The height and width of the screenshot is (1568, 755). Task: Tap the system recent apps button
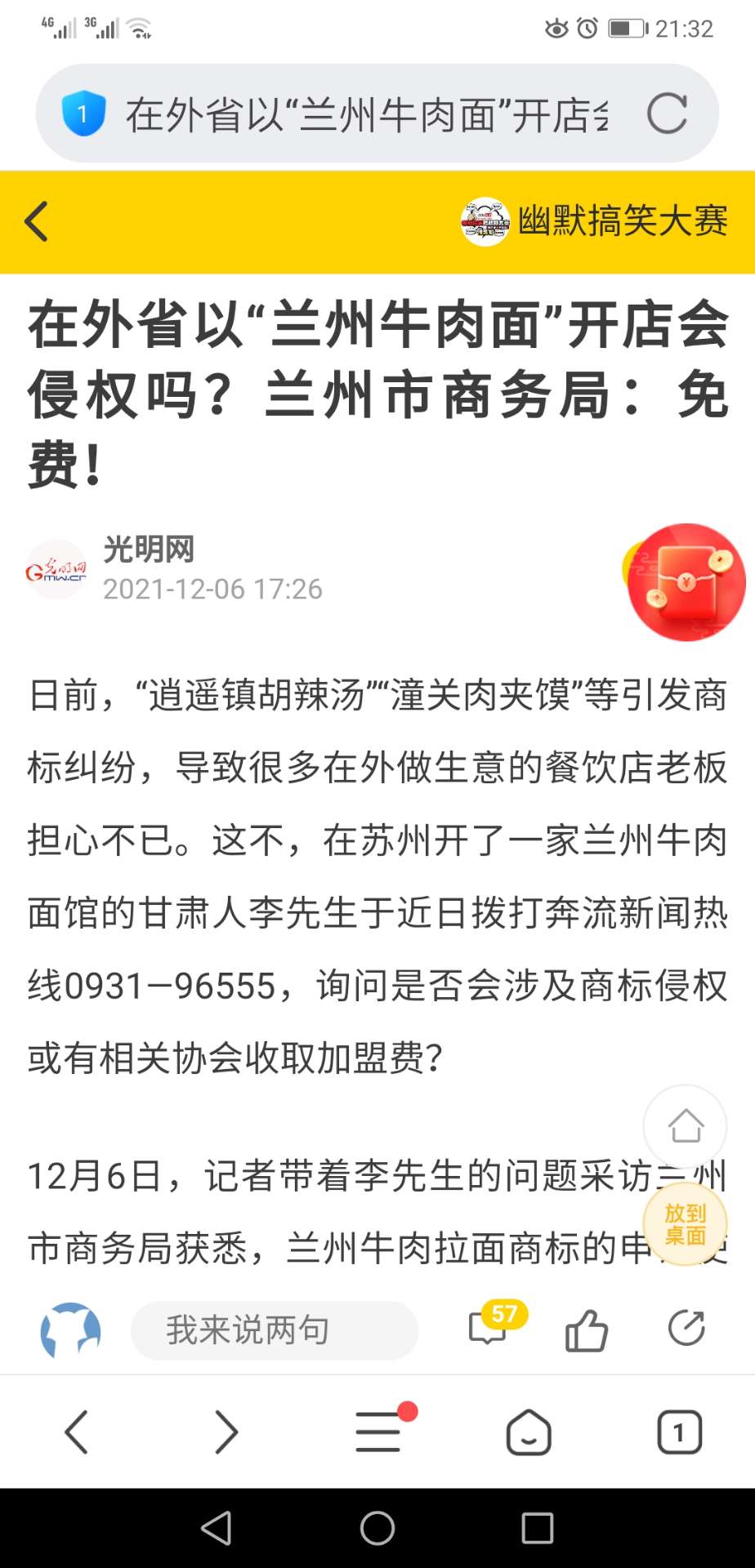[537, 1527]
